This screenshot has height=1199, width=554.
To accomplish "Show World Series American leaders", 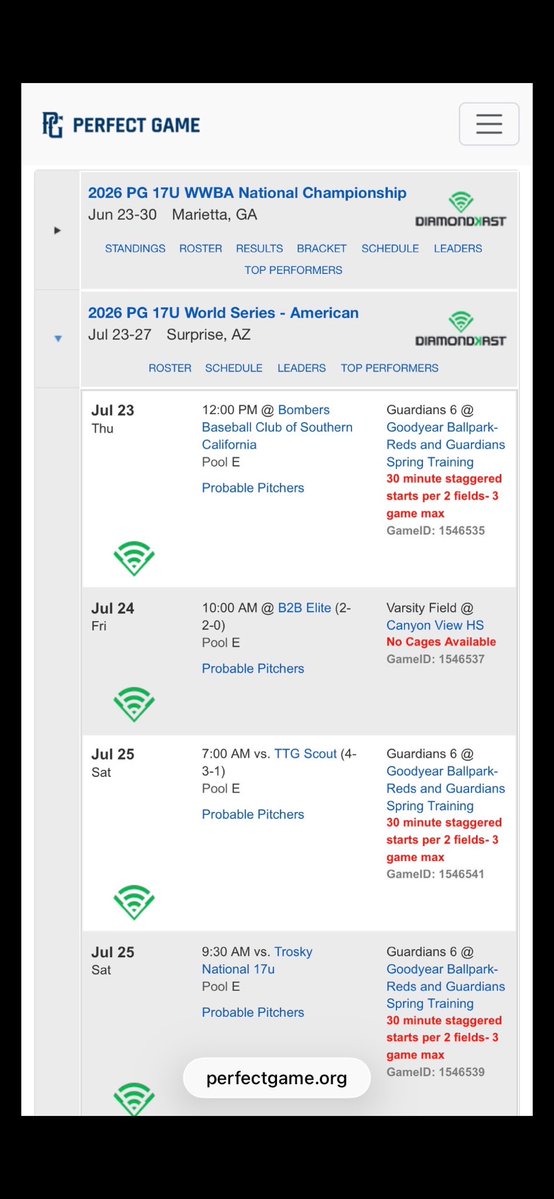I will [x=301, y=368].
